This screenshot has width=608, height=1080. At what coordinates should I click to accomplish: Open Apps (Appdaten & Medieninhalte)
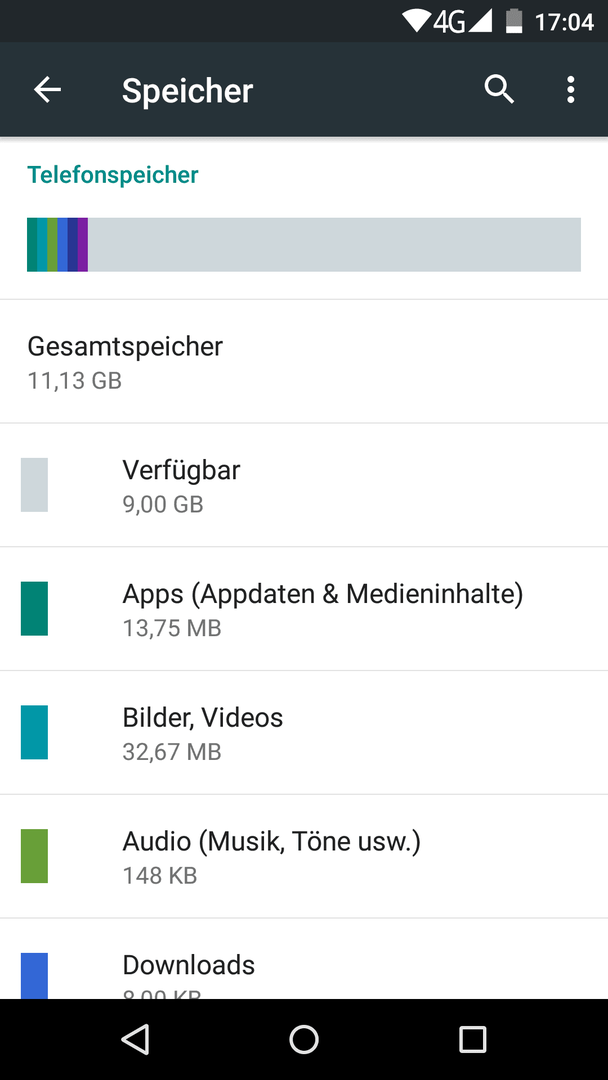tap(304, 609)
